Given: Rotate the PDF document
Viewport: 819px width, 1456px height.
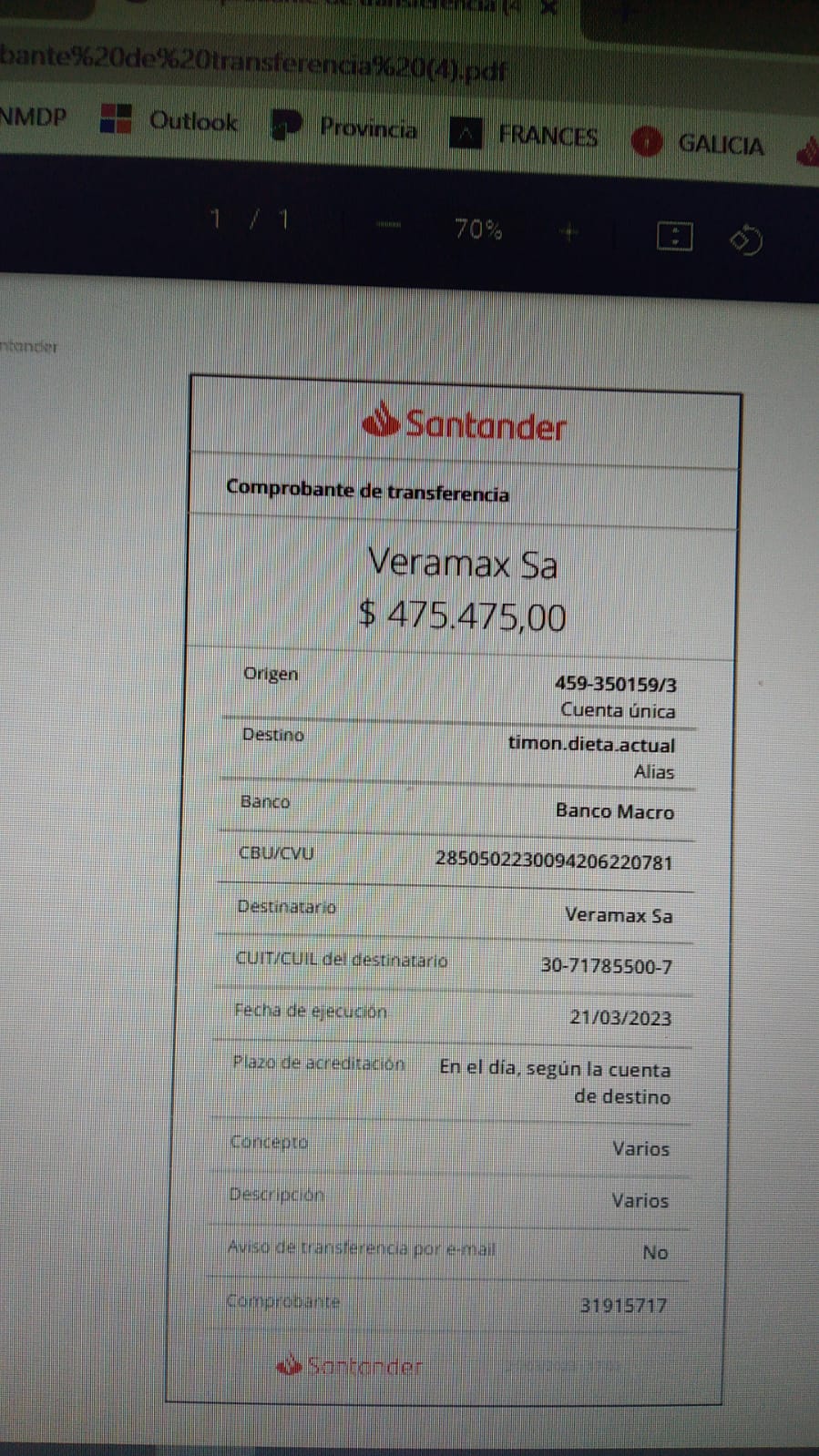Looking at the screenshot, I should click(746, 240).
